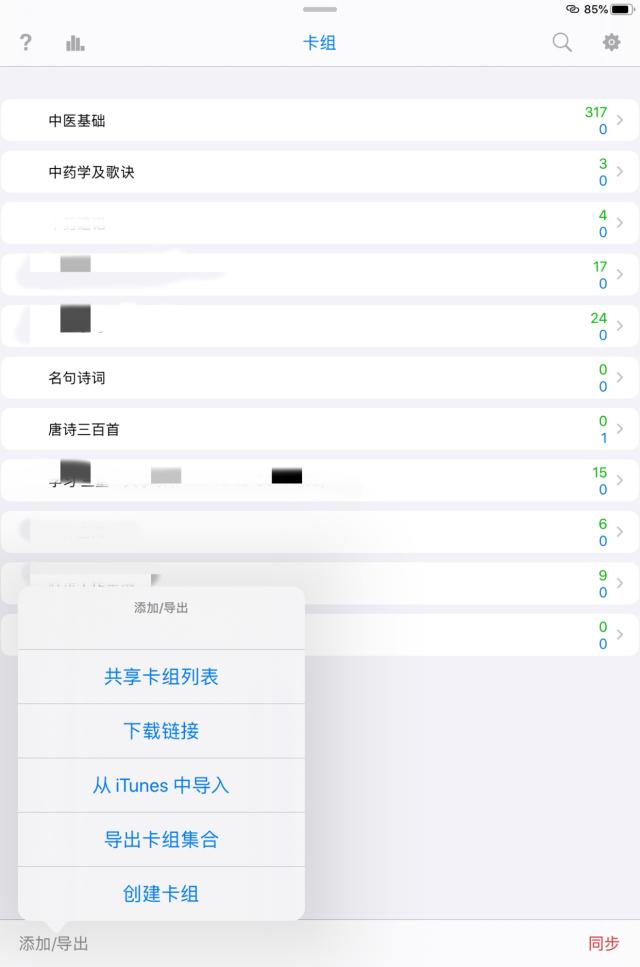Choose 导出卡组集合 option
640x967 pixels.
tap(161, 840)
